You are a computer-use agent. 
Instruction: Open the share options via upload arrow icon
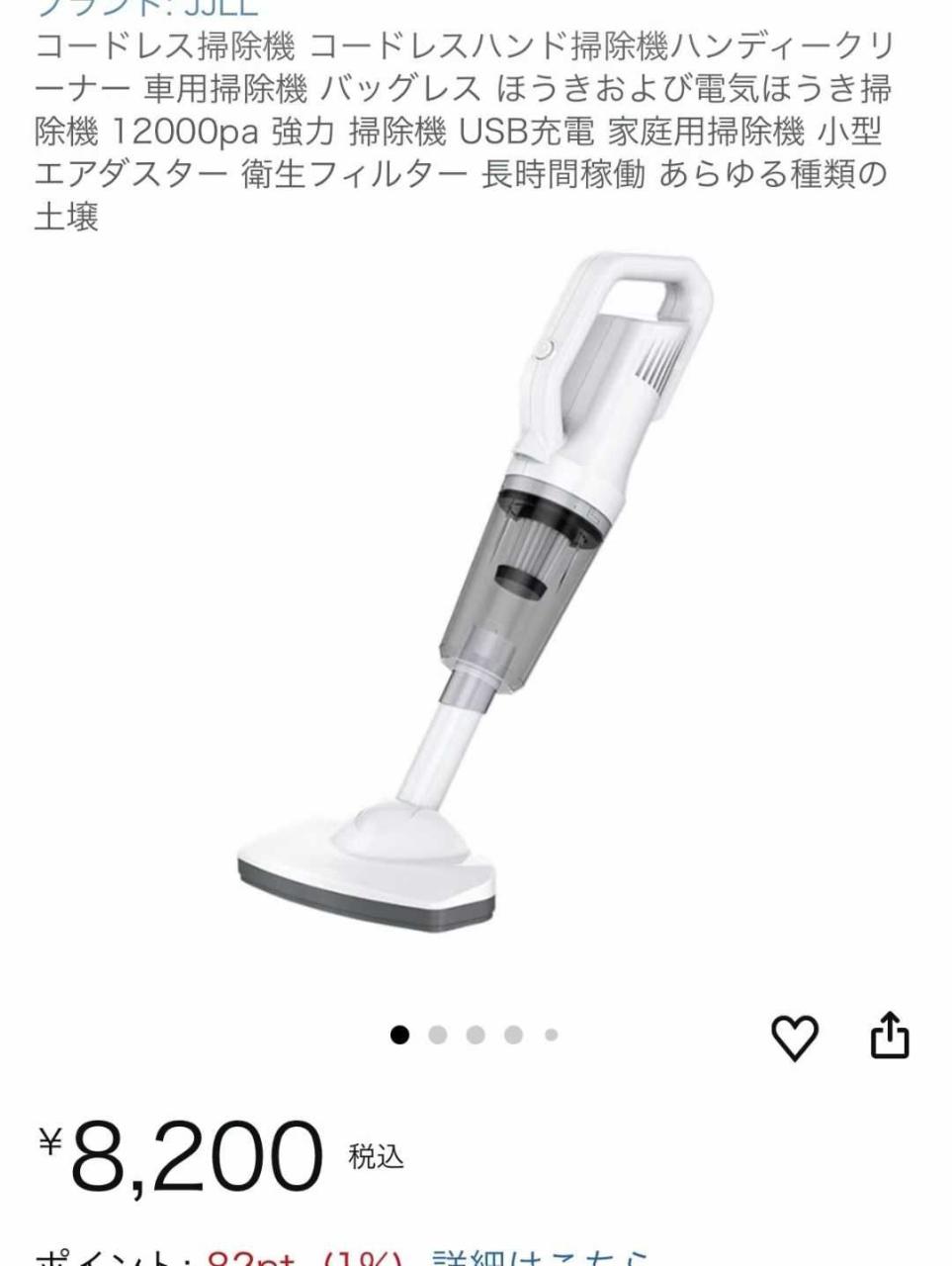(x=889, y=1034)
